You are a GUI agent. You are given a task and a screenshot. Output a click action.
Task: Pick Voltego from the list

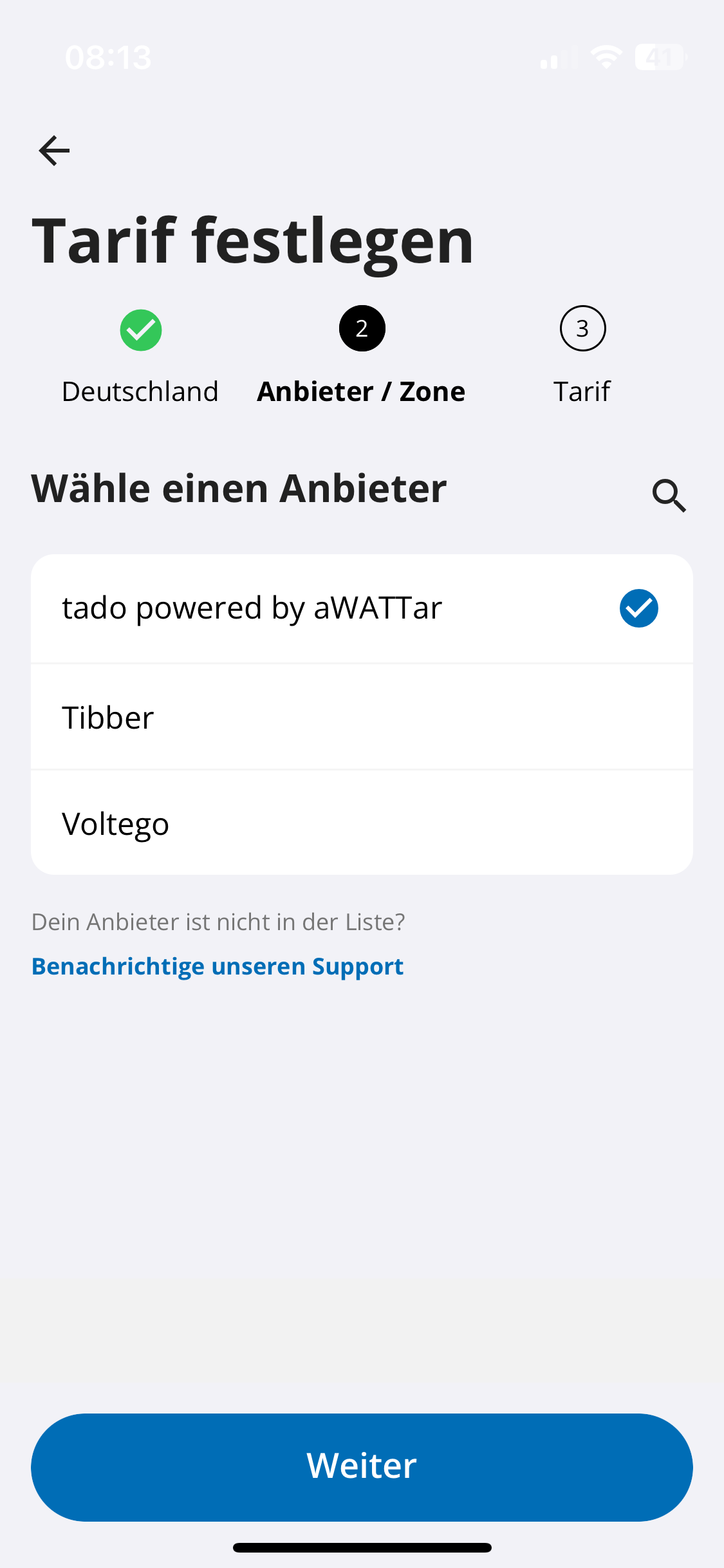[362, 823]
